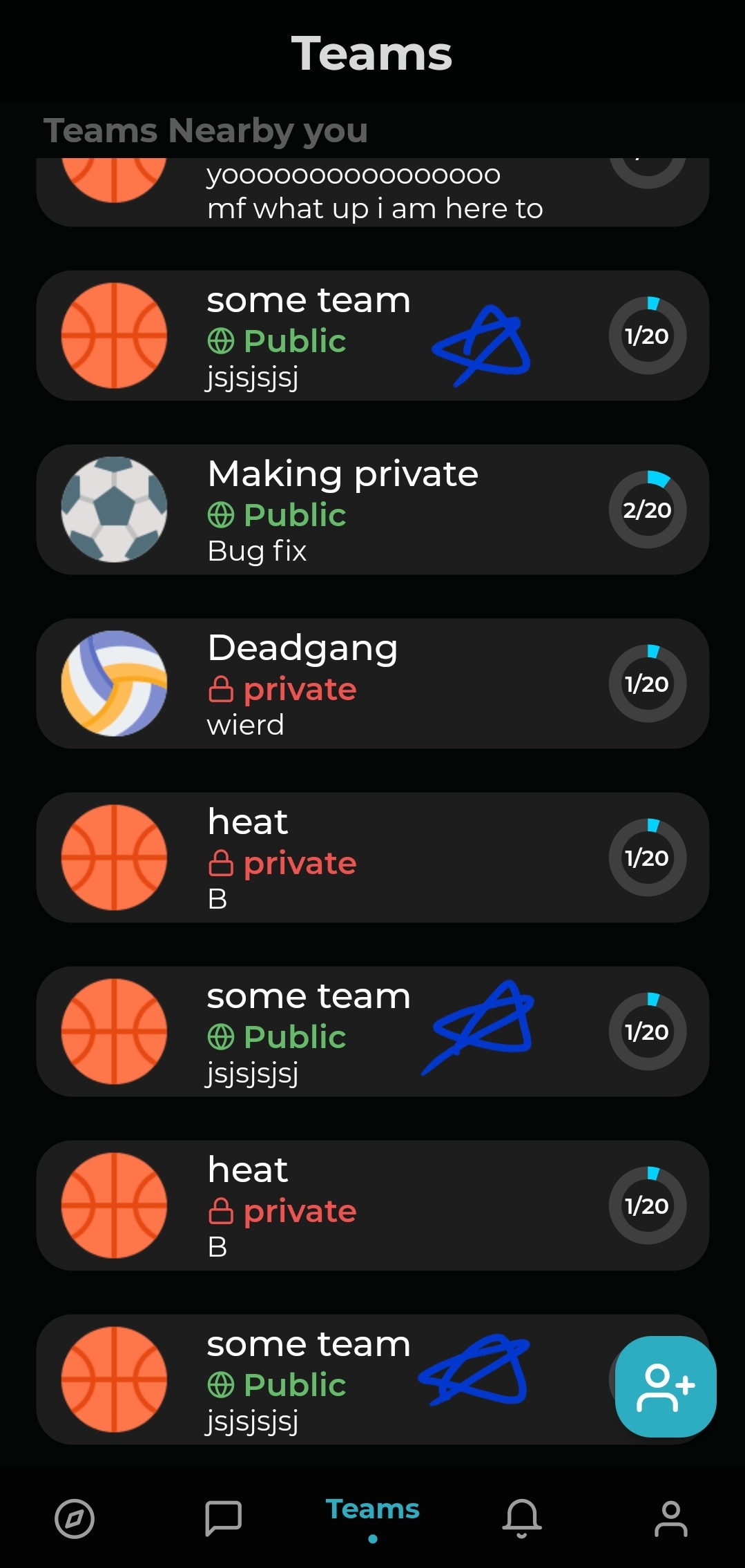This screenshot has width=745, height=1568.
Task: Tap the soccer ball avatar for Making private
Action: click(x=114, y=509)
